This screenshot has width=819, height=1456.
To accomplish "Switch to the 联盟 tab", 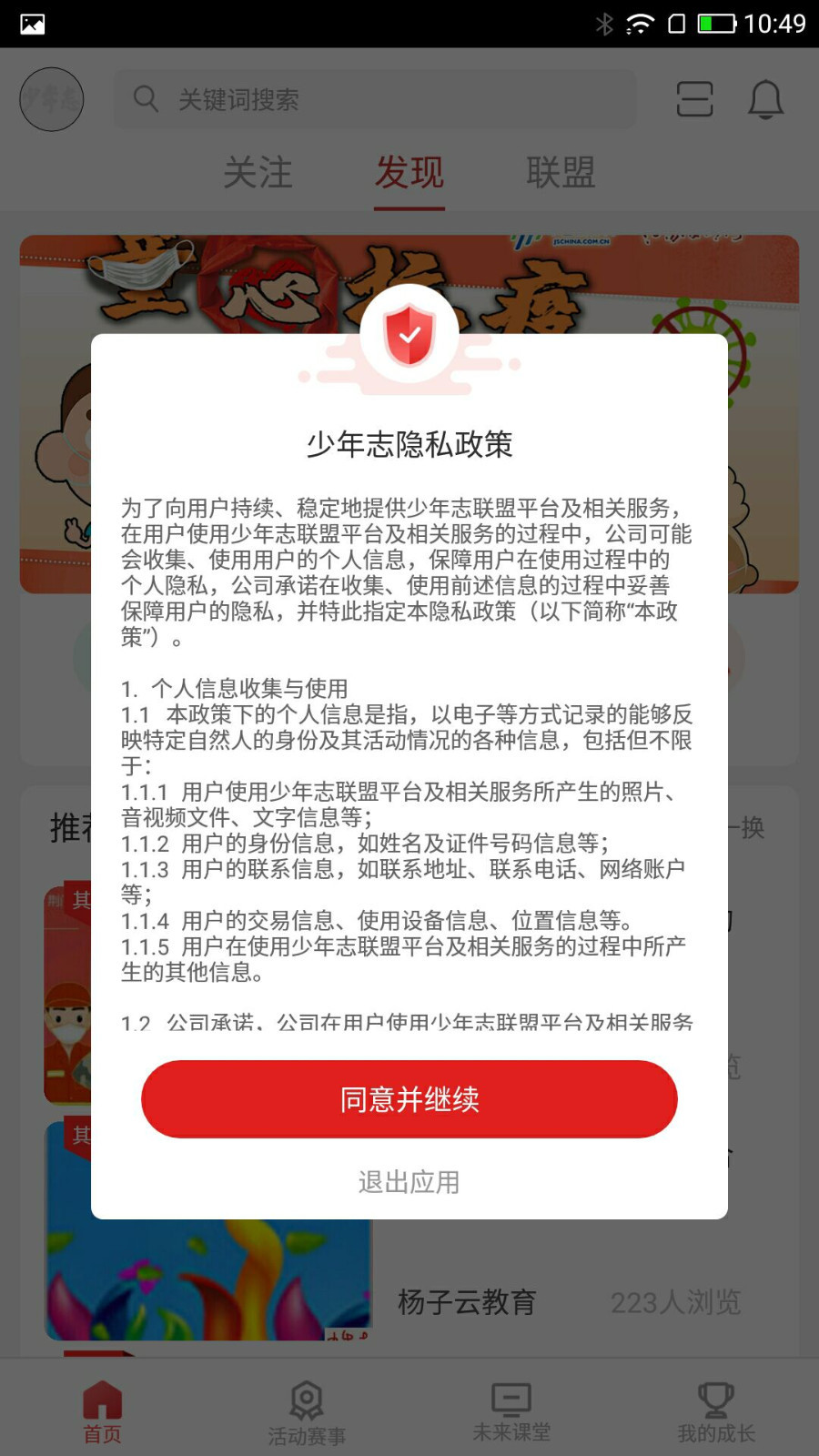I will pos(561,173).
